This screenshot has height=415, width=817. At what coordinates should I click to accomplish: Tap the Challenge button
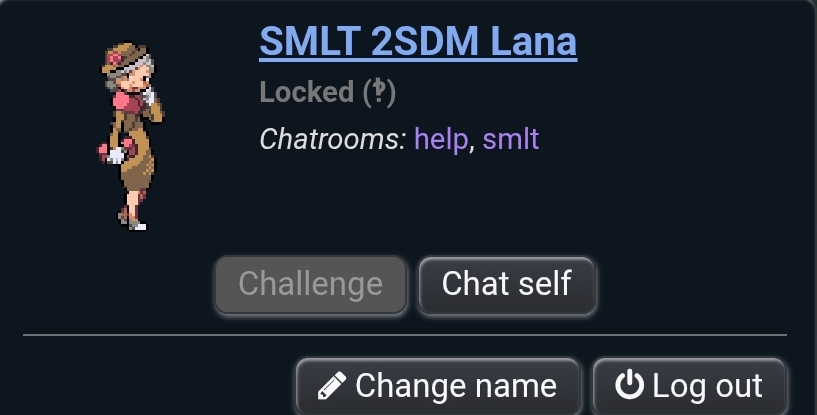coord(311,285)
